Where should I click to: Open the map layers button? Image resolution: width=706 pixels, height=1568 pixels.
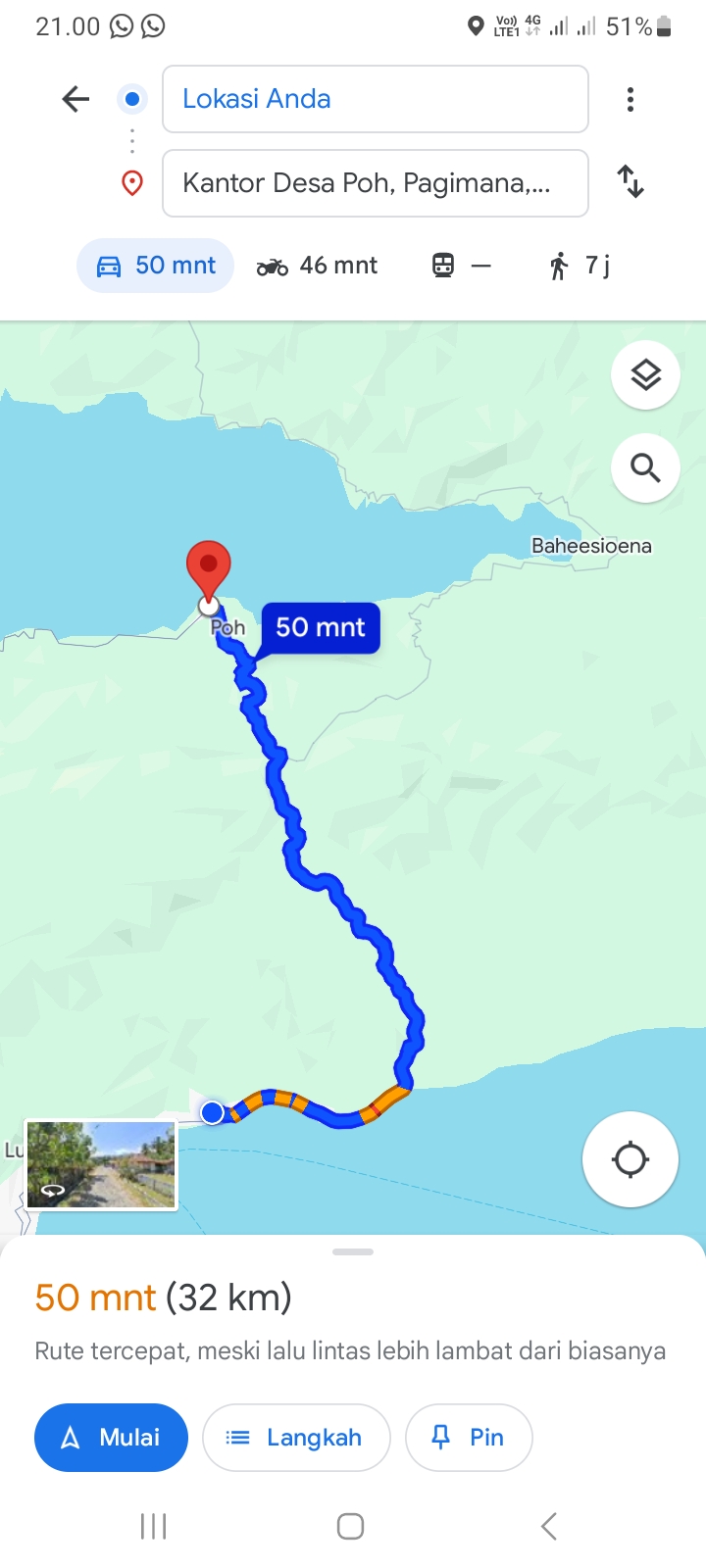coord(645,375)
